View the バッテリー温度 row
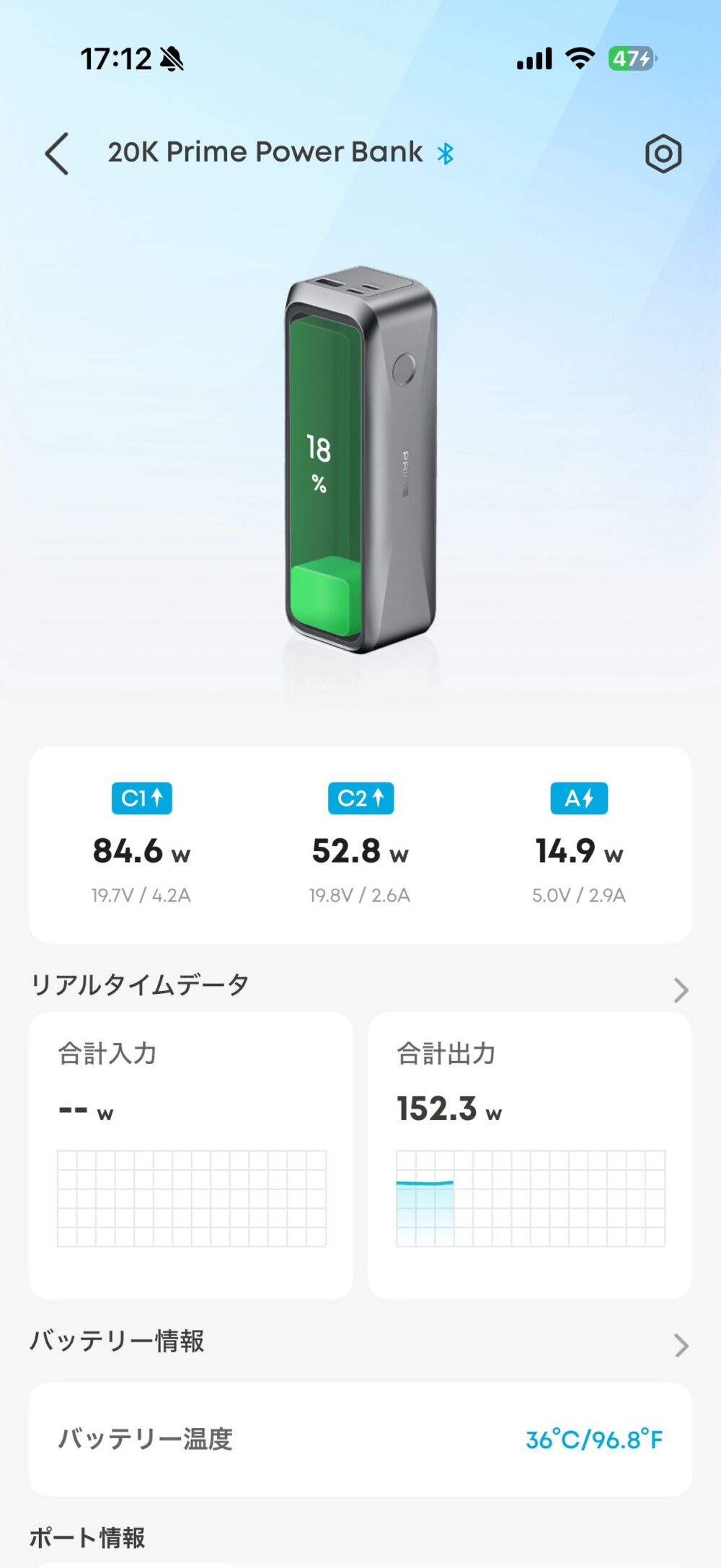This screenshot has height=1568, width=721. point(360,1440)
